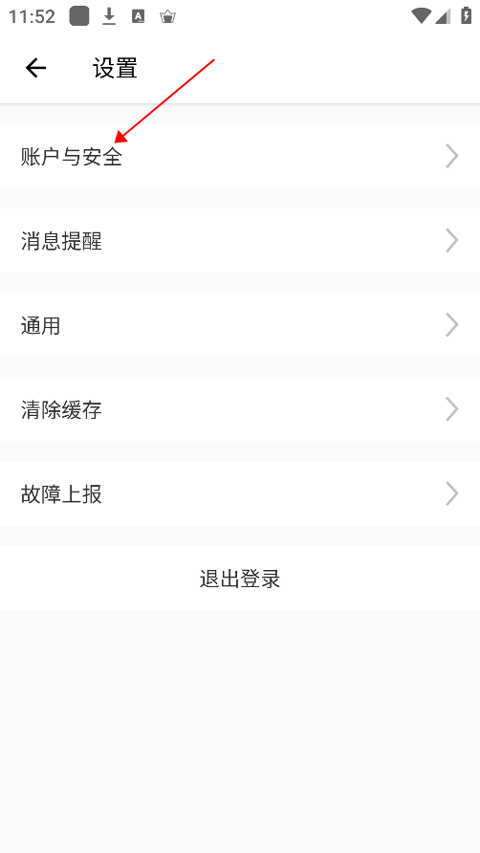
Task: Open 故障上报 page
Action: pos(240,493)
